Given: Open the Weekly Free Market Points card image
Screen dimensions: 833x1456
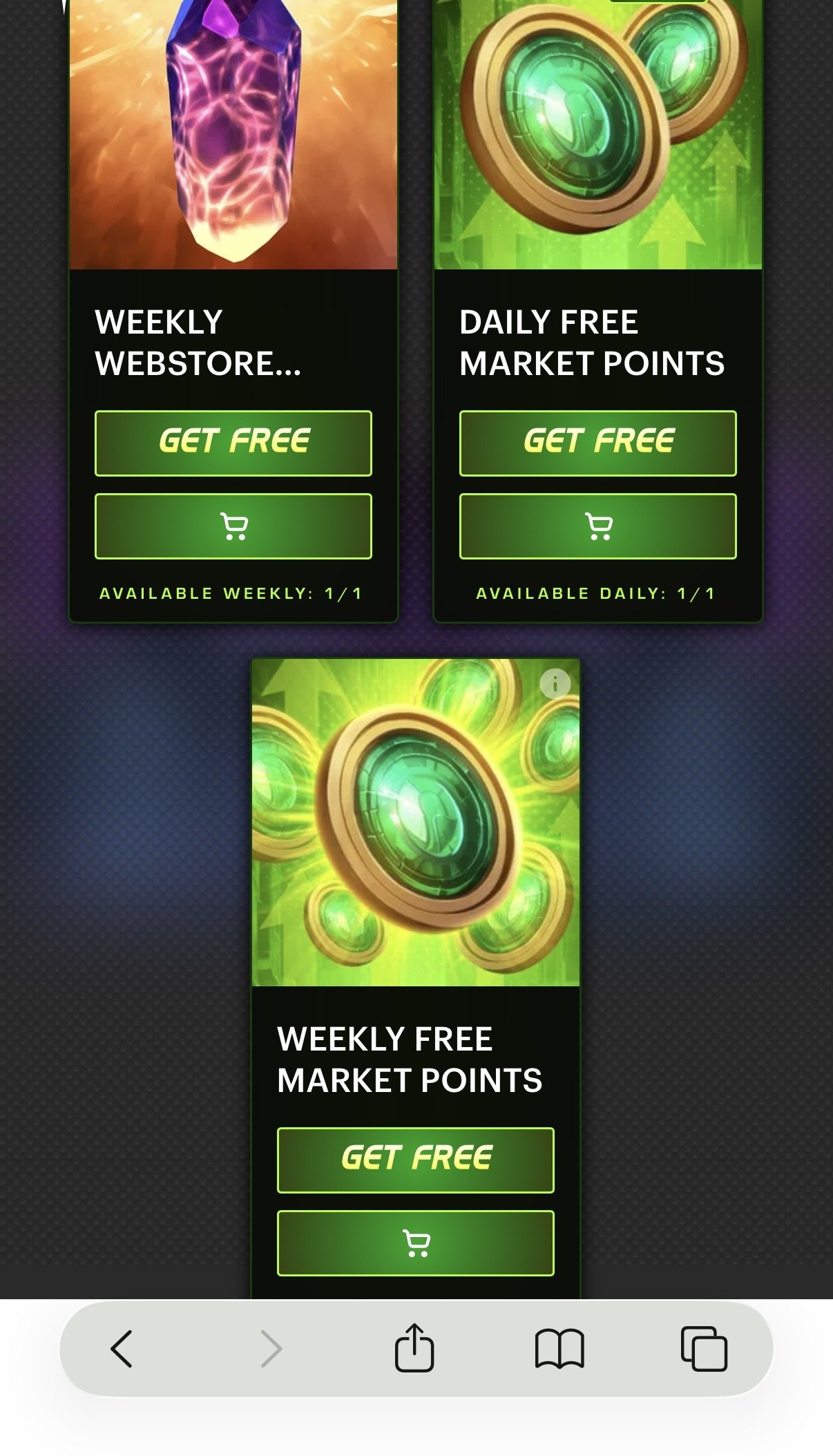Looking at the screenshot, I should pyautogui.click(x=416, y=822).
